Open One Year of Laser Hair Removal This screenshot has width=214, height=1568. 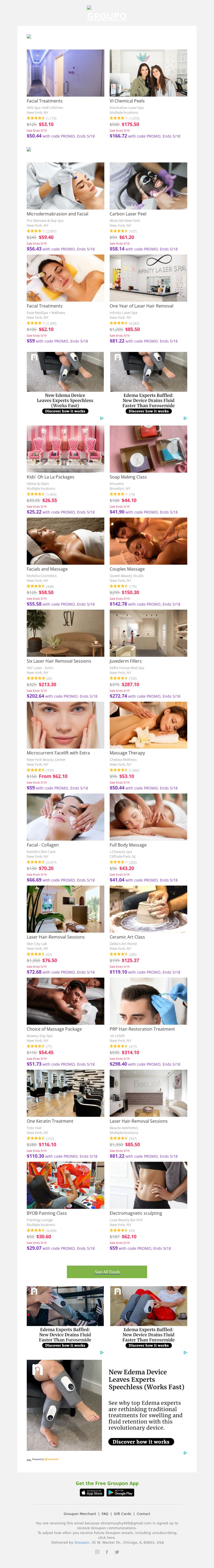click(x=148, y=278)
